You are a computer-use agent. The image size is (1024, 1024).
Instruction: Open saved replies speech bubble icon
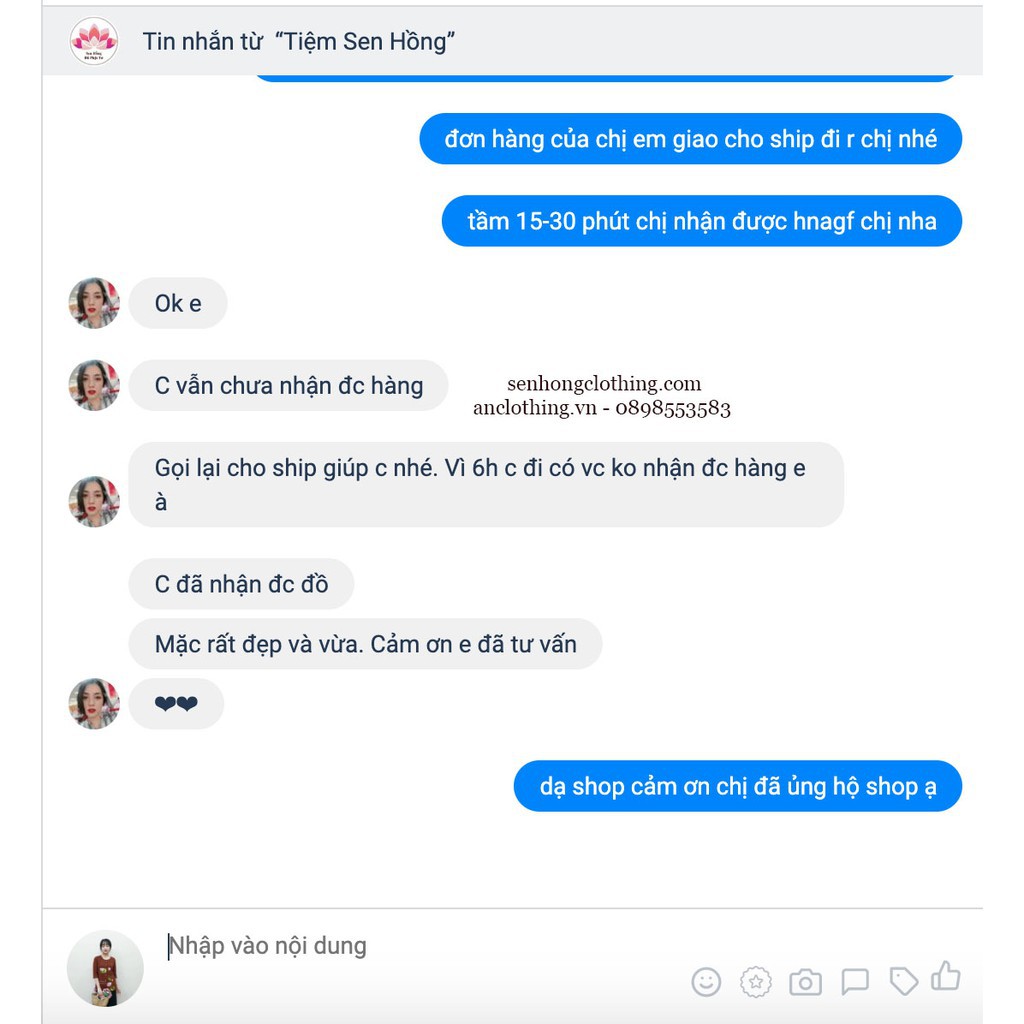(855, 982)
